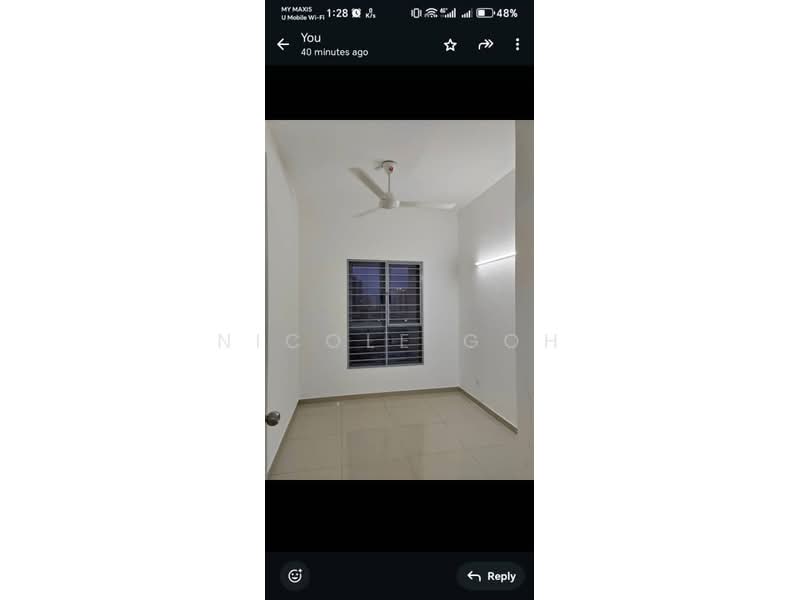Forward this photo to someone
Screen dimensions: 800x600
pos(486,44)
